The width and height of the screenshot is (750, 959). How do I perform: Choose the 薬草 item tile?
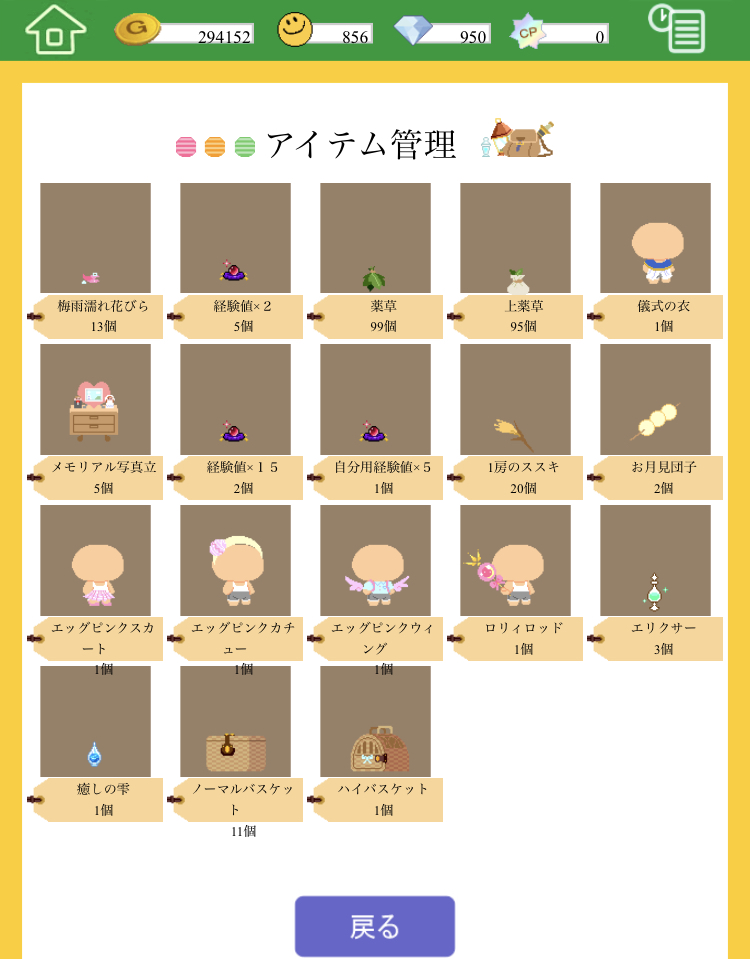click(x=376, y=238)
